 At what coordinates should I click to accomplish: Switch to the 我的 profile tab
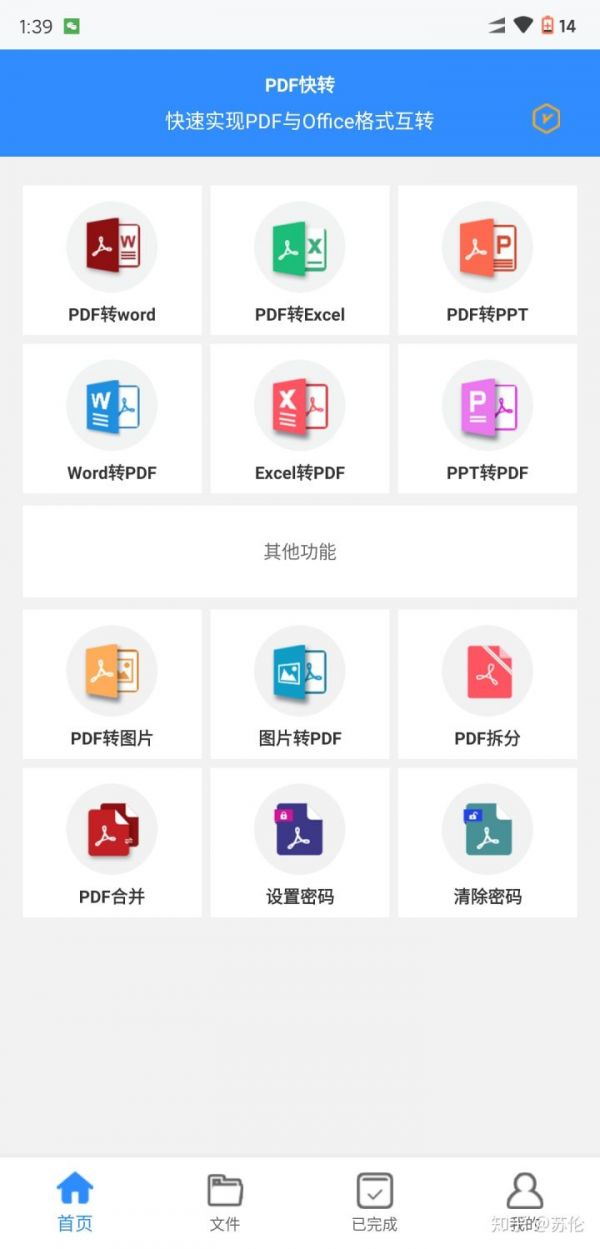pos(525,1203)
